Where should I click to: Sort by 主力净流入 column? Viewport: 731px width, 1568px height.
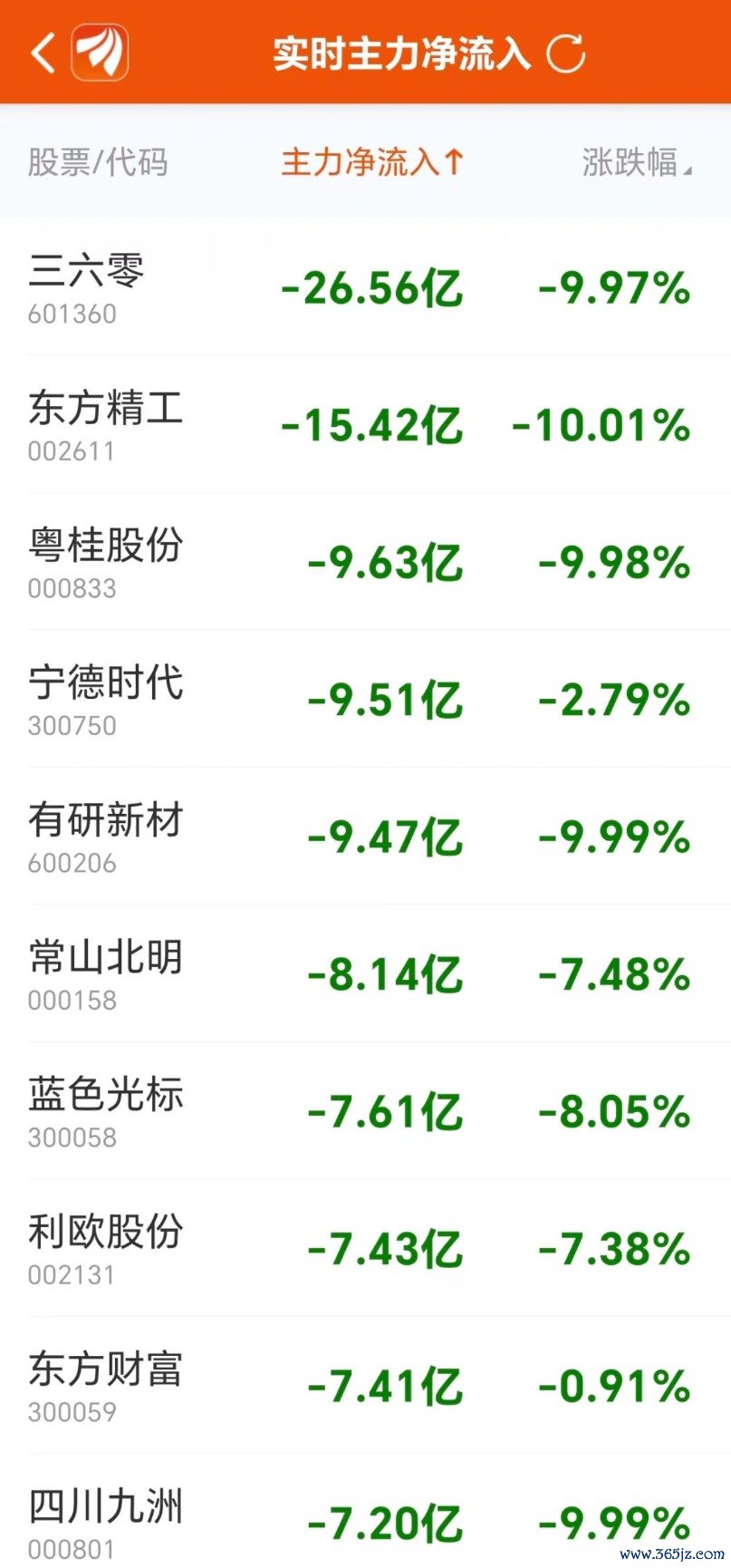coord(372,163)
